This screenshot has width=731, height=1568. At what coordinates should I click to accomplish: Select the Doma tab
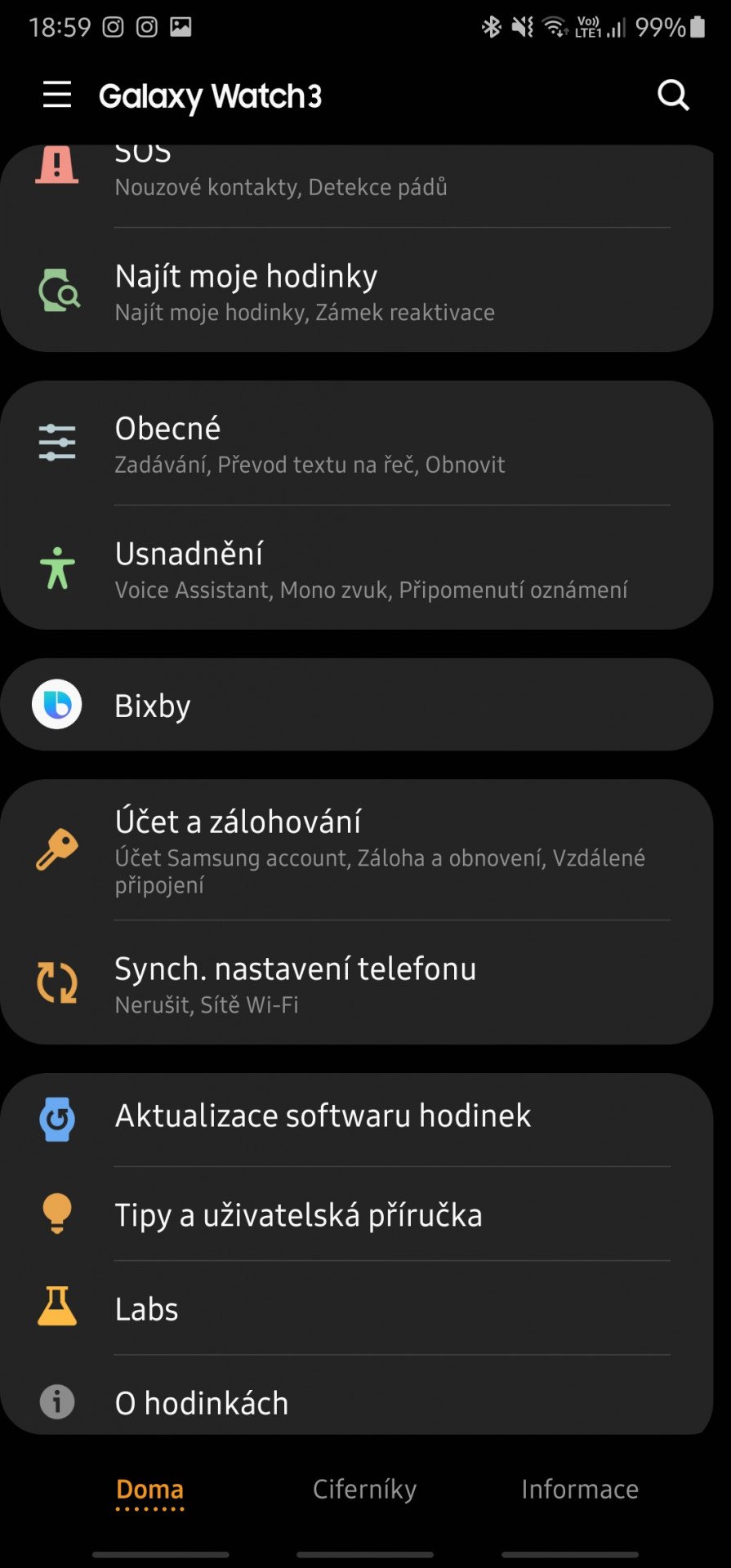click(149, 1490)
